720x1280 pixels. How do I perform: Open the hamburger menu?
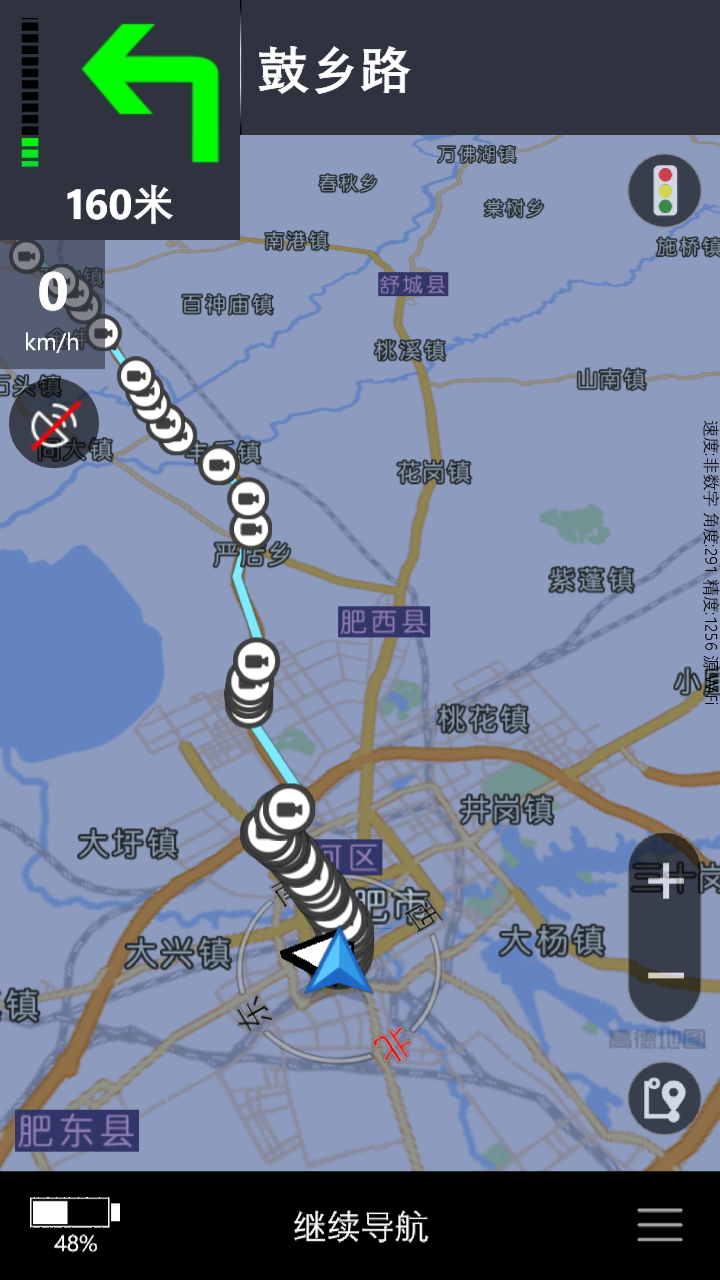point(660,1226)
